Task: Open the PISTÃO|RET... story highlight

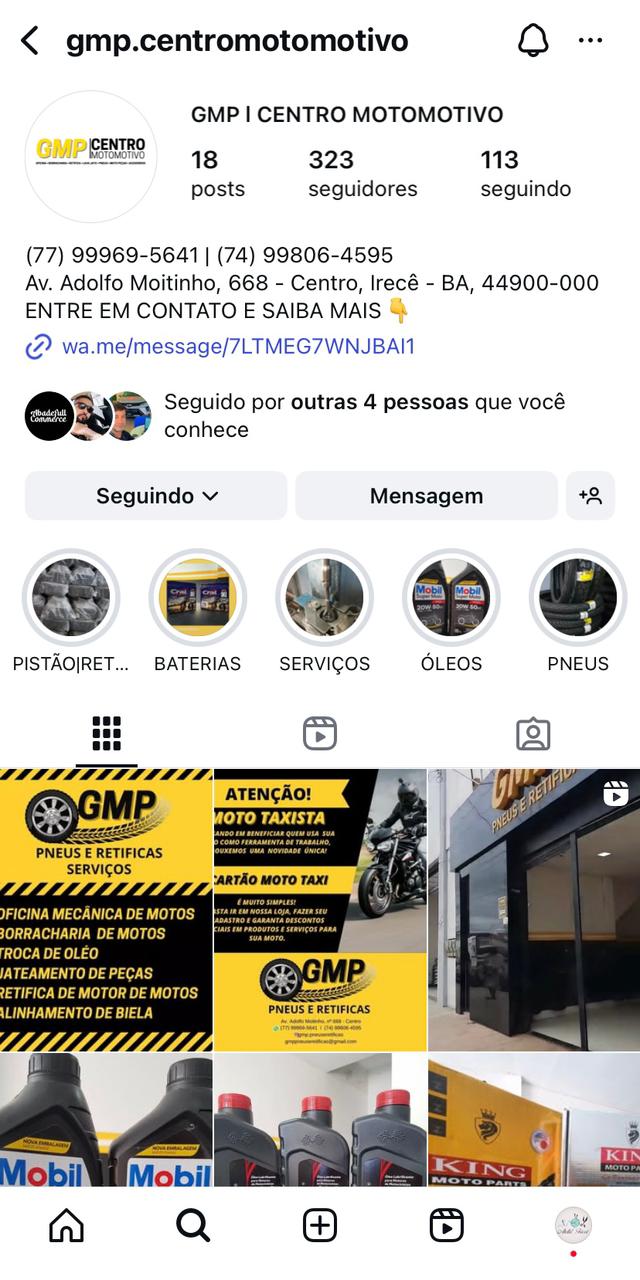Action: pyautogui.click(x=71, y=598)
